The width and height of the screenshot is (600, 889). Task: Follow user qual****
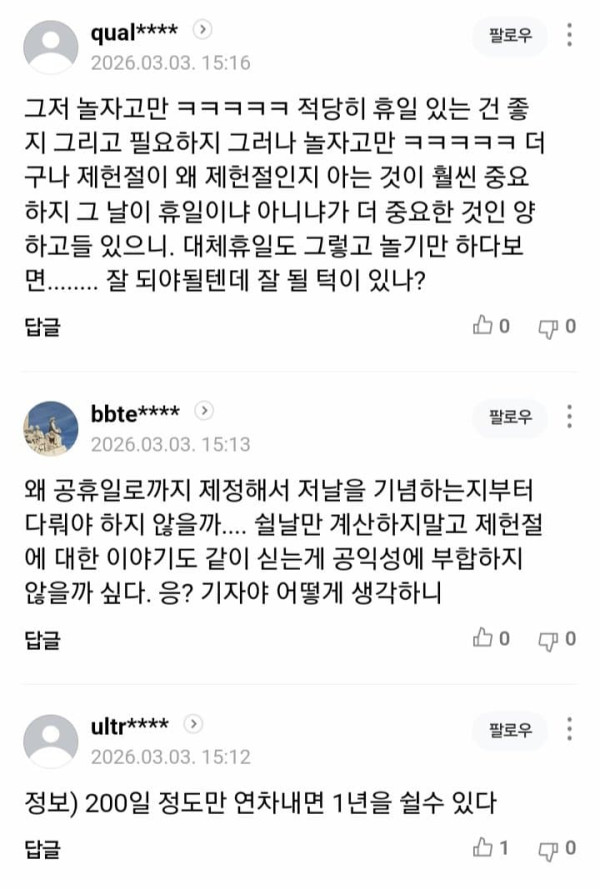coord(510,36)
